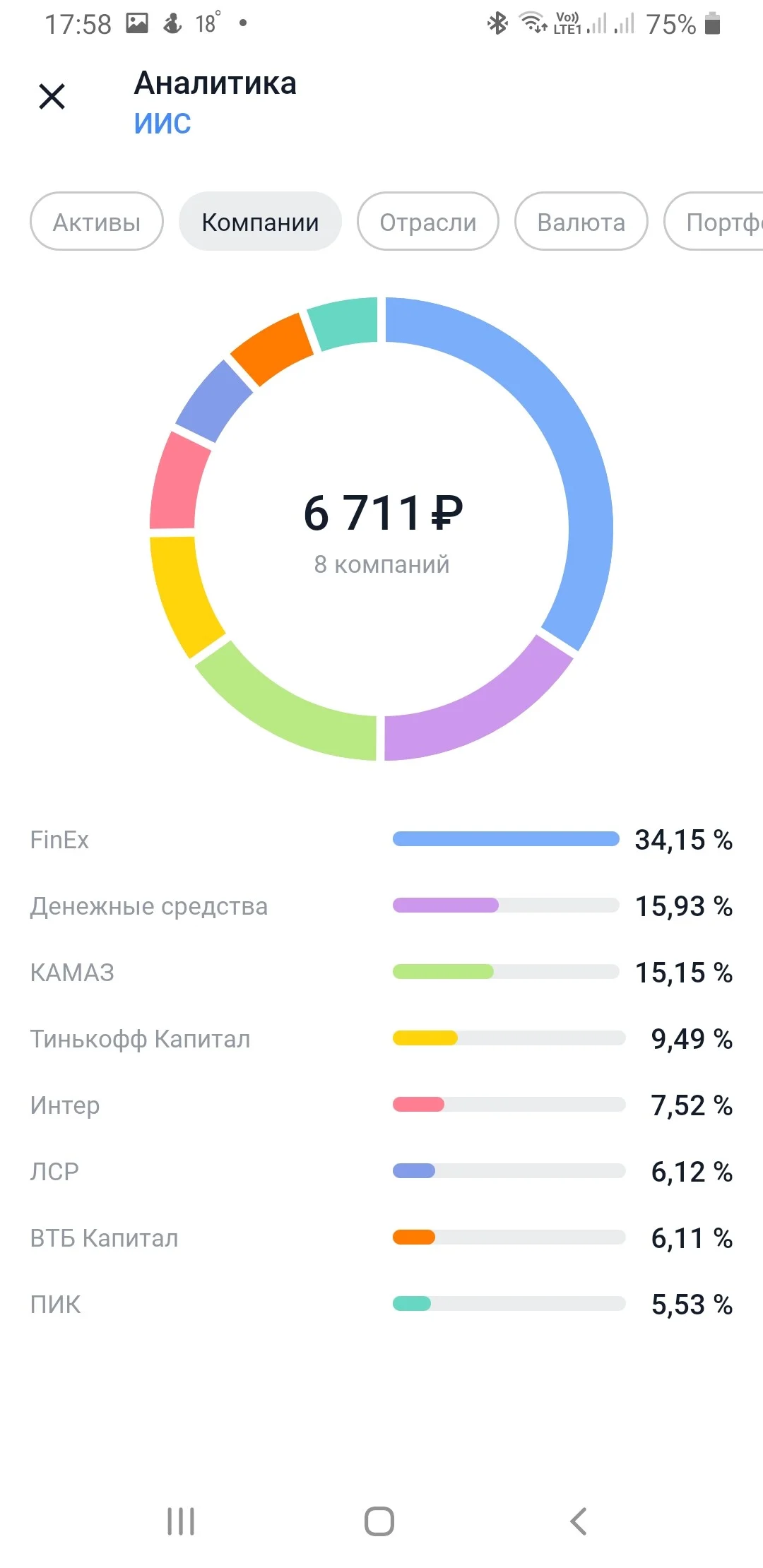The width and height of the screenshot is (763, 1568).
Task: Switch to the Отрасли chip
Action: [428, 222]
